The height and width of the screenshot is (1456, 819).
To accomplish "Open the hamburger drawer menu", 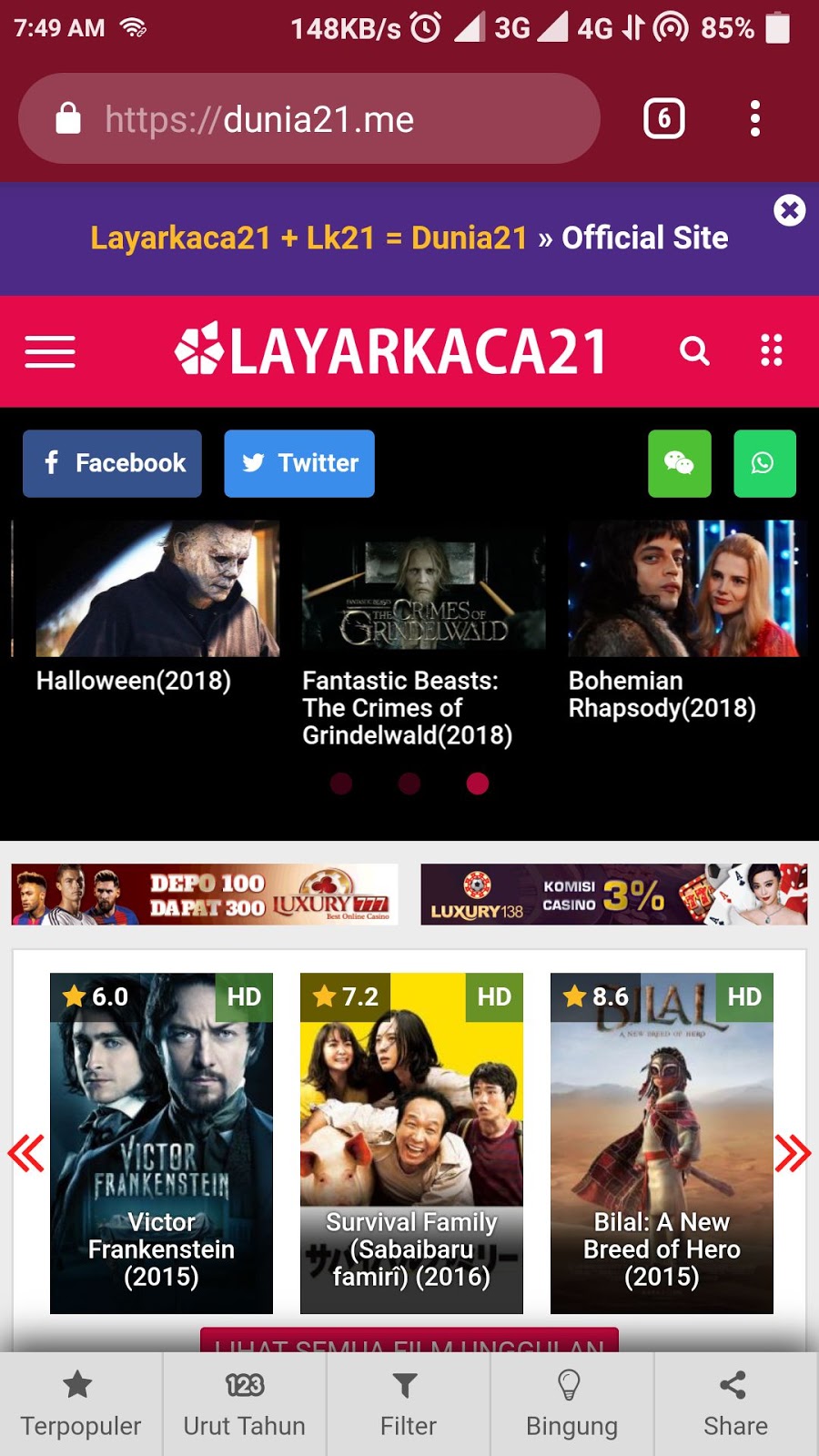I will (x=50, y=351).
